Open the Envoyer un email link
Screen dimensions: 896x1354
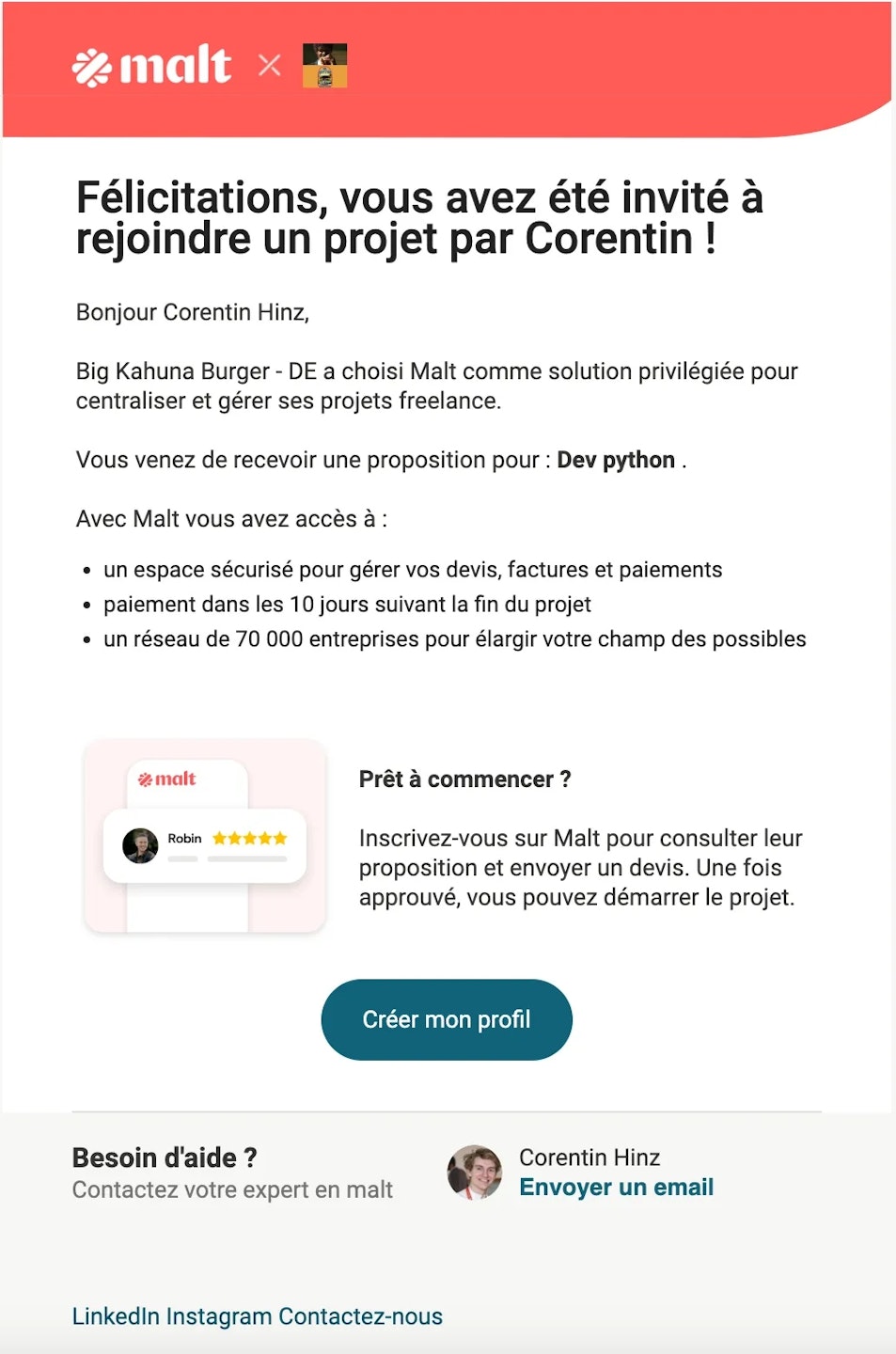click(x=616, y=1188)
